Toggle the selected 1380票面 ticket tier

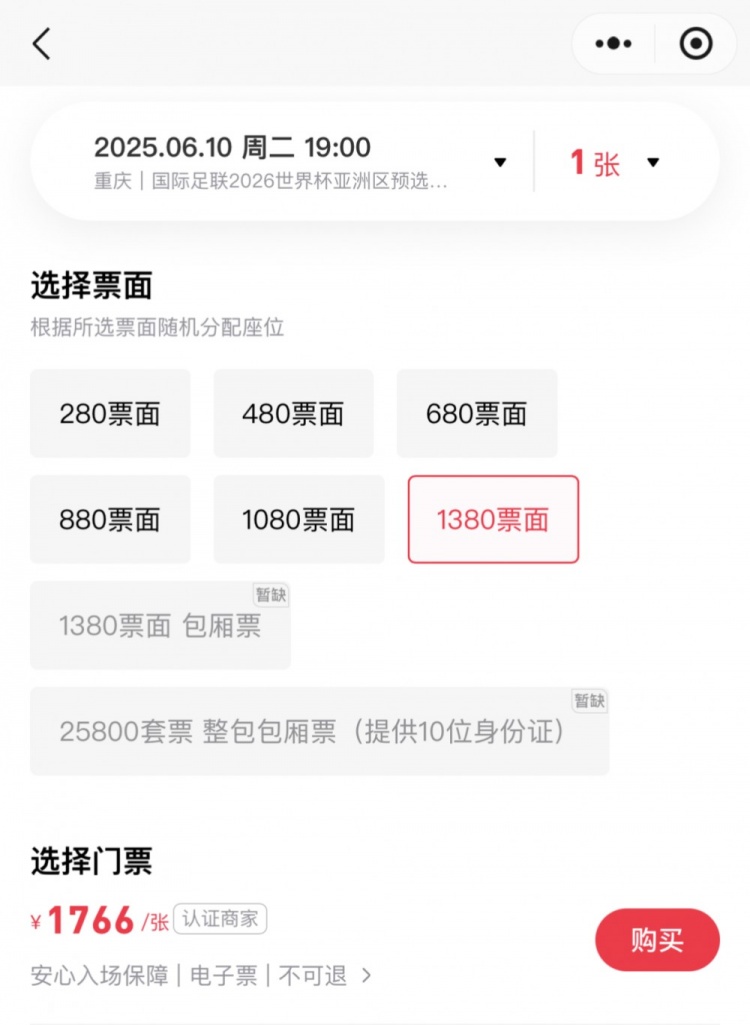(492, 519)
